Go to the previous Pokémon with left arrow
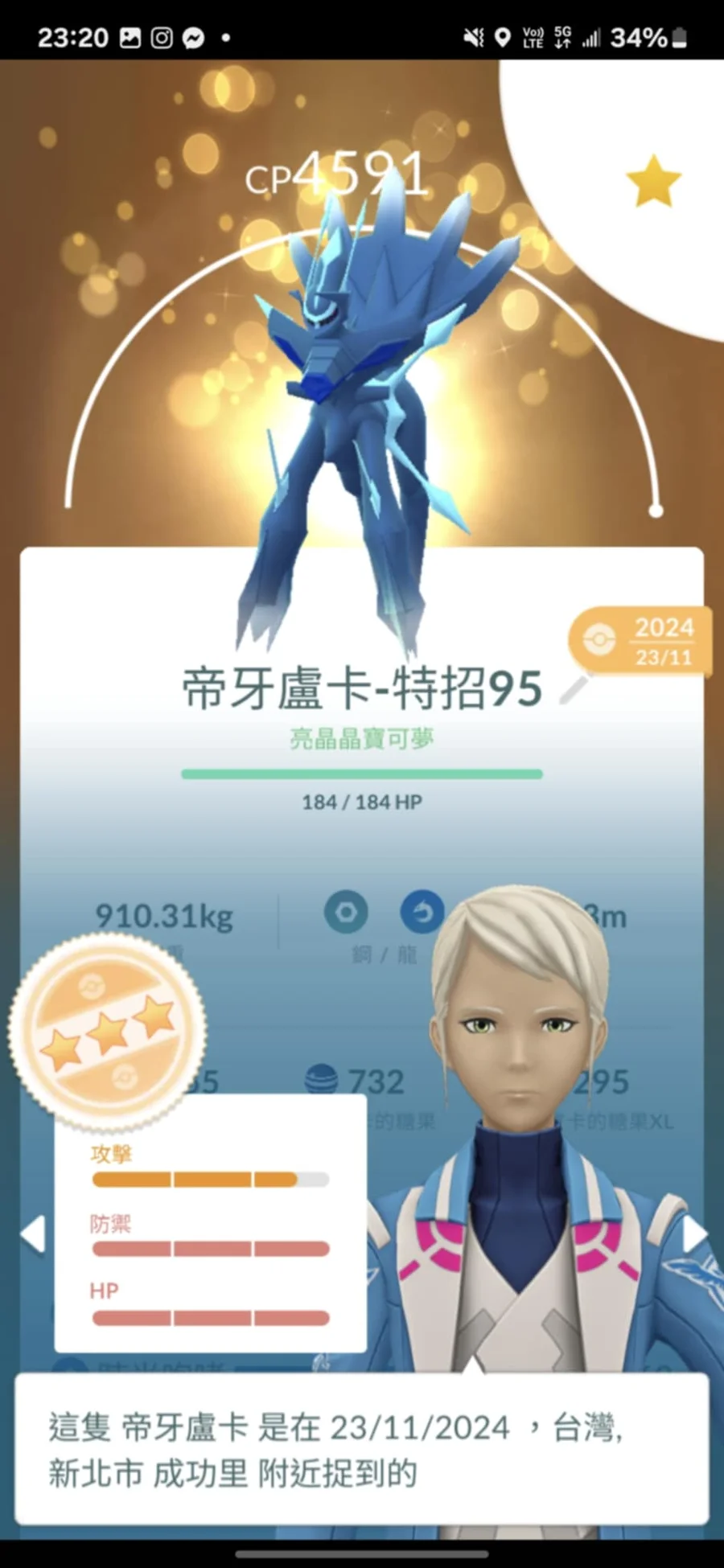Image resolution: width=724 pixels, height=1568 pixels. 33,1234
